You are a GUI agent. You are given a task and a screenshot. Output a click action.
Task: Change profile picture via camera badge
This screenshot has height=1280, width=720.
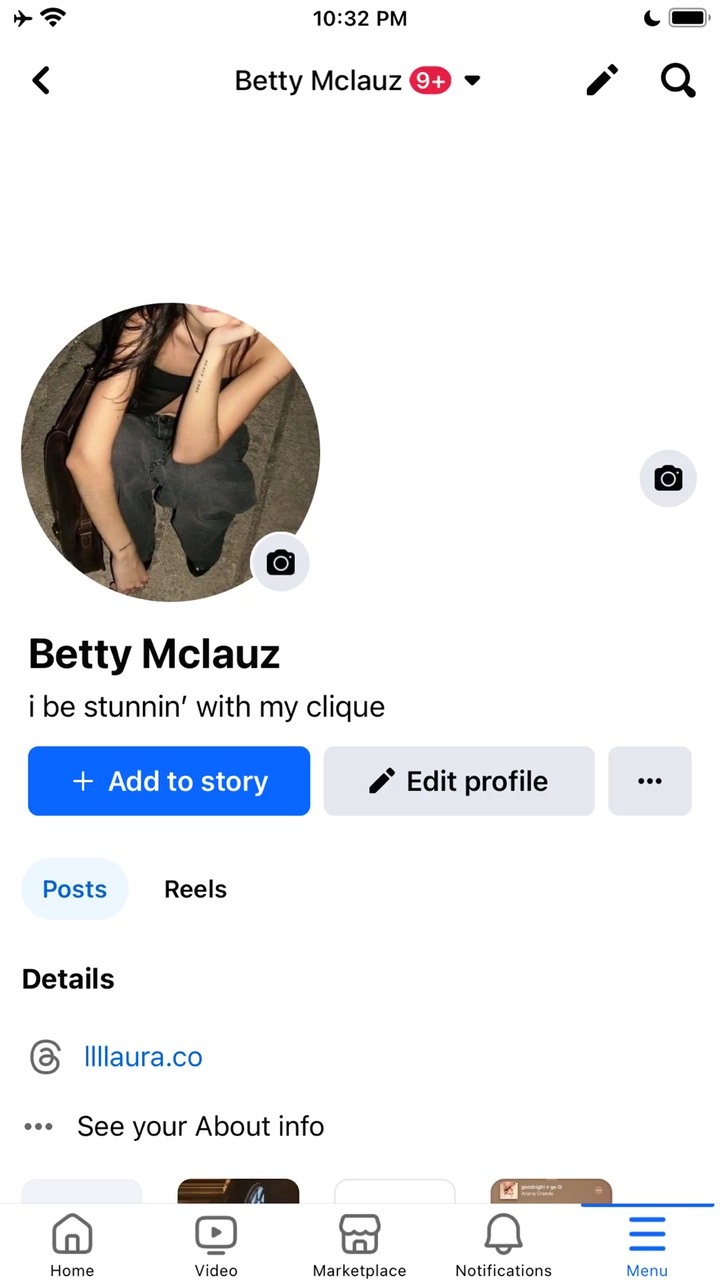click(x=280, y=563)
